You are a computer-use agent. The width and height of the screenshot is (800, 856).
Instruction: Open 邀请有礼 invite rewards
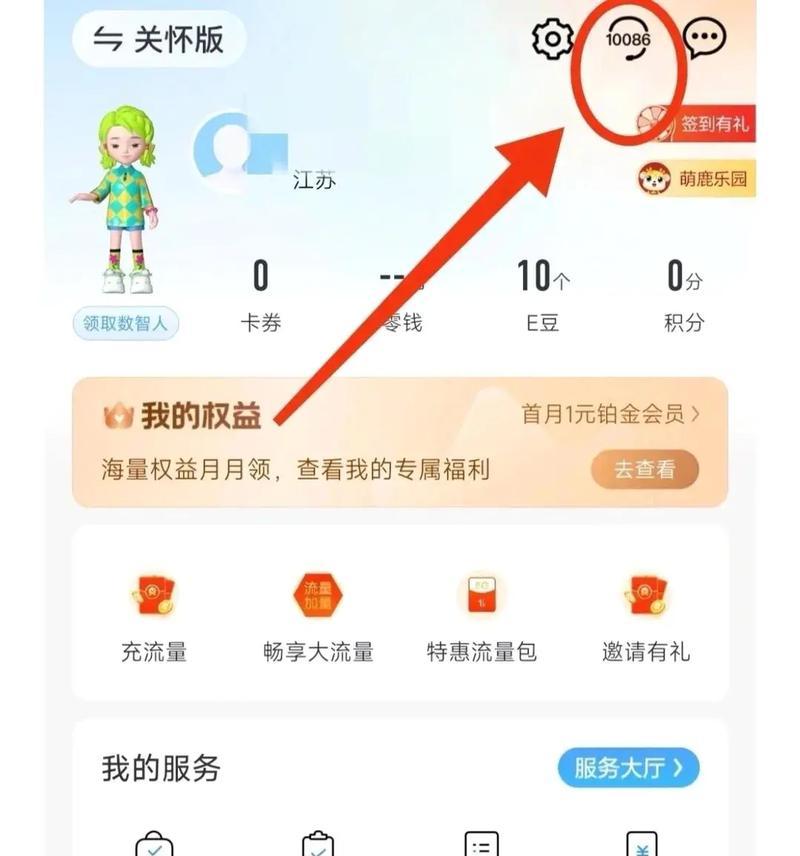click(645, 618)
